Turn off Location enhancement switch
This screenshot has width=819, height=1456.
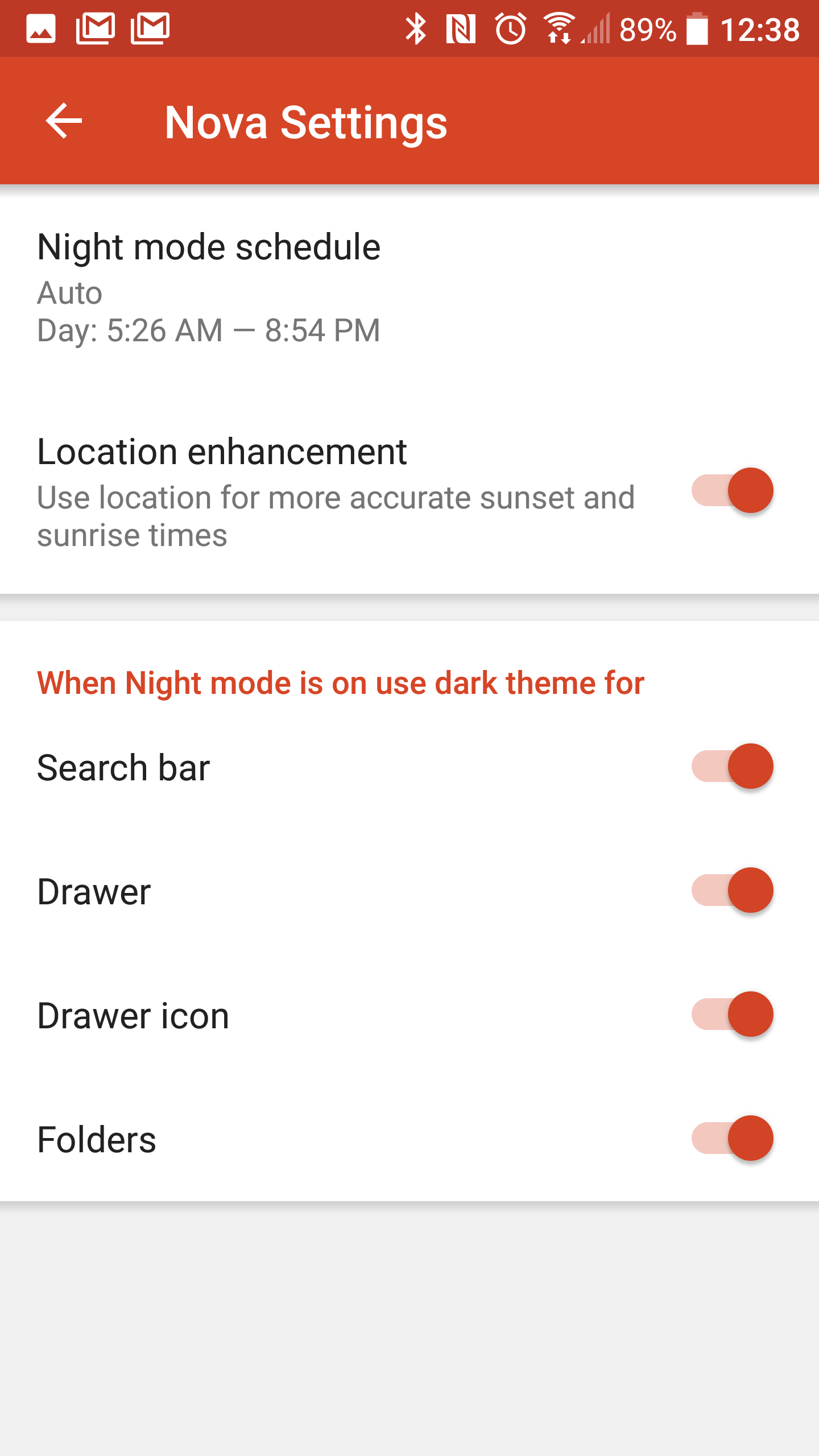coord(733,490)
